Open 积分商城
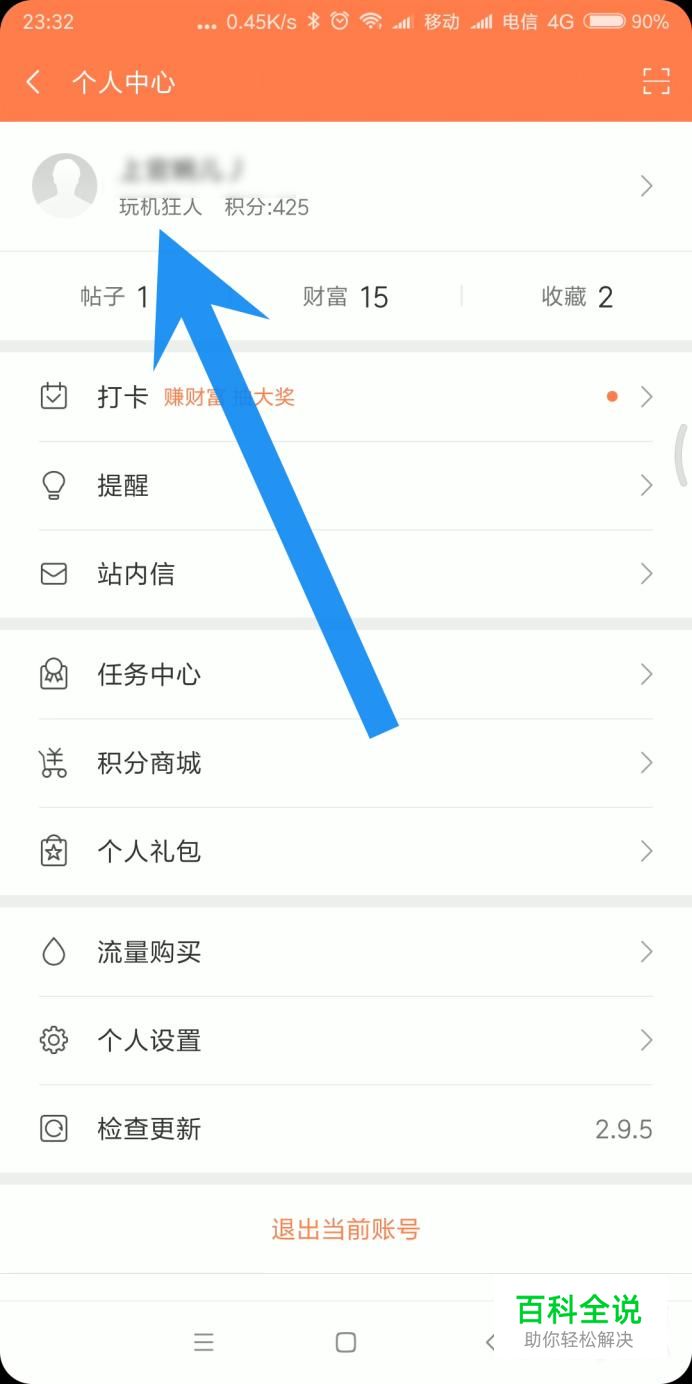Viewport: 692px width, 1384px height. pyautogui.click(x=346, y=764)
